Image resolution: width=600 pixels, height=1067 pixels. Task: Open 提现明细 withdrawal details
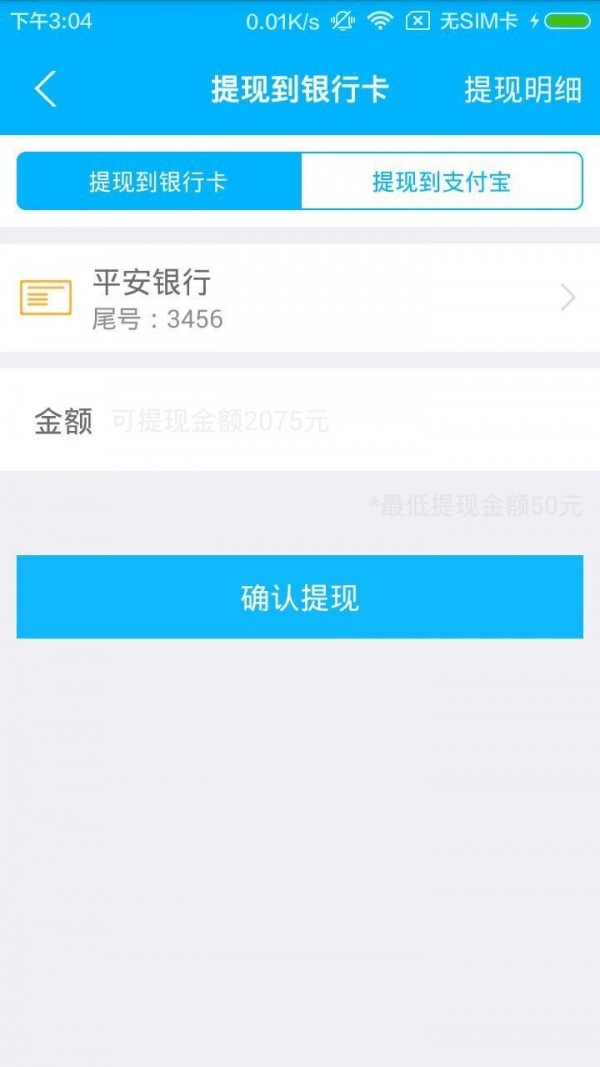[523, 90]
